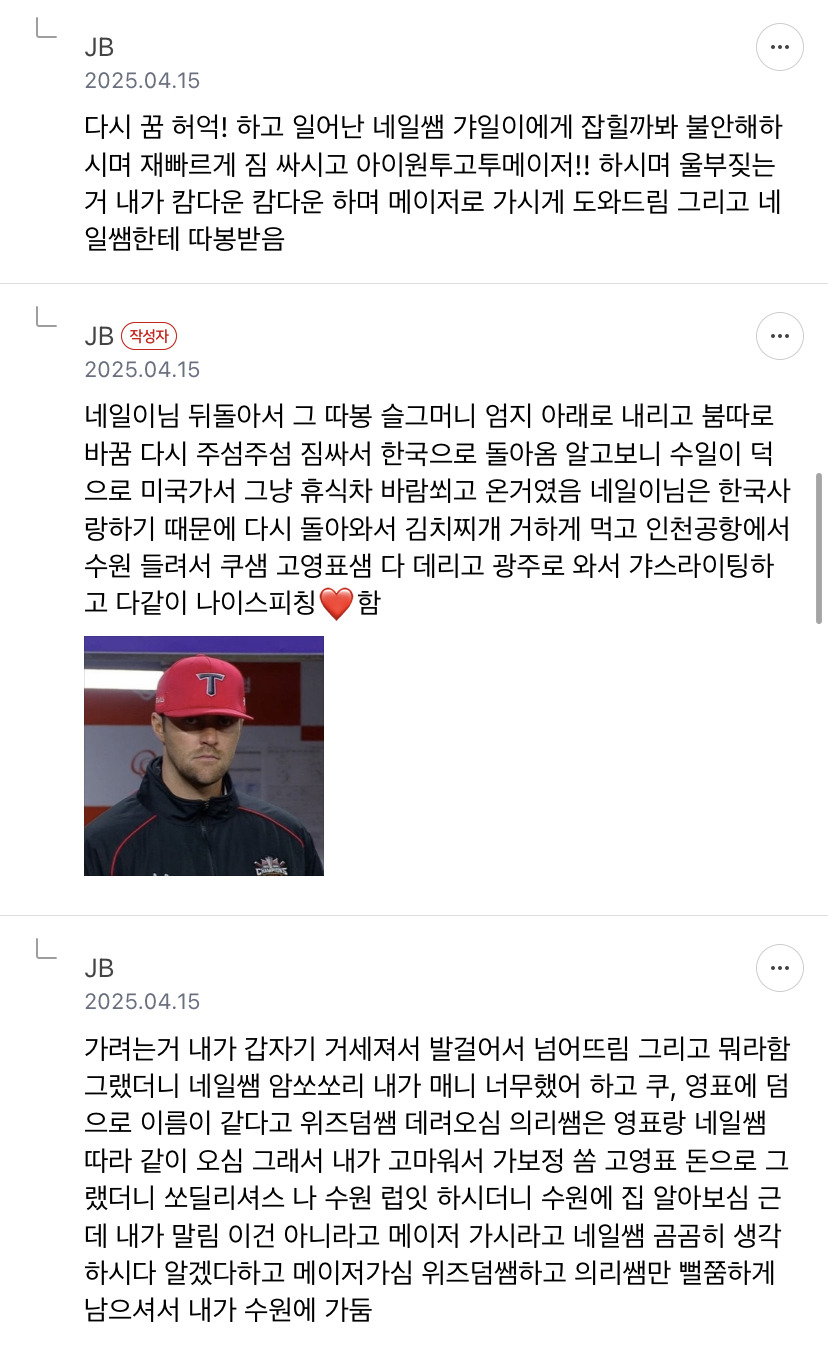Open options menu on the last JB reply
Viewport: 828px width, 1350px height.
[780, 967]
